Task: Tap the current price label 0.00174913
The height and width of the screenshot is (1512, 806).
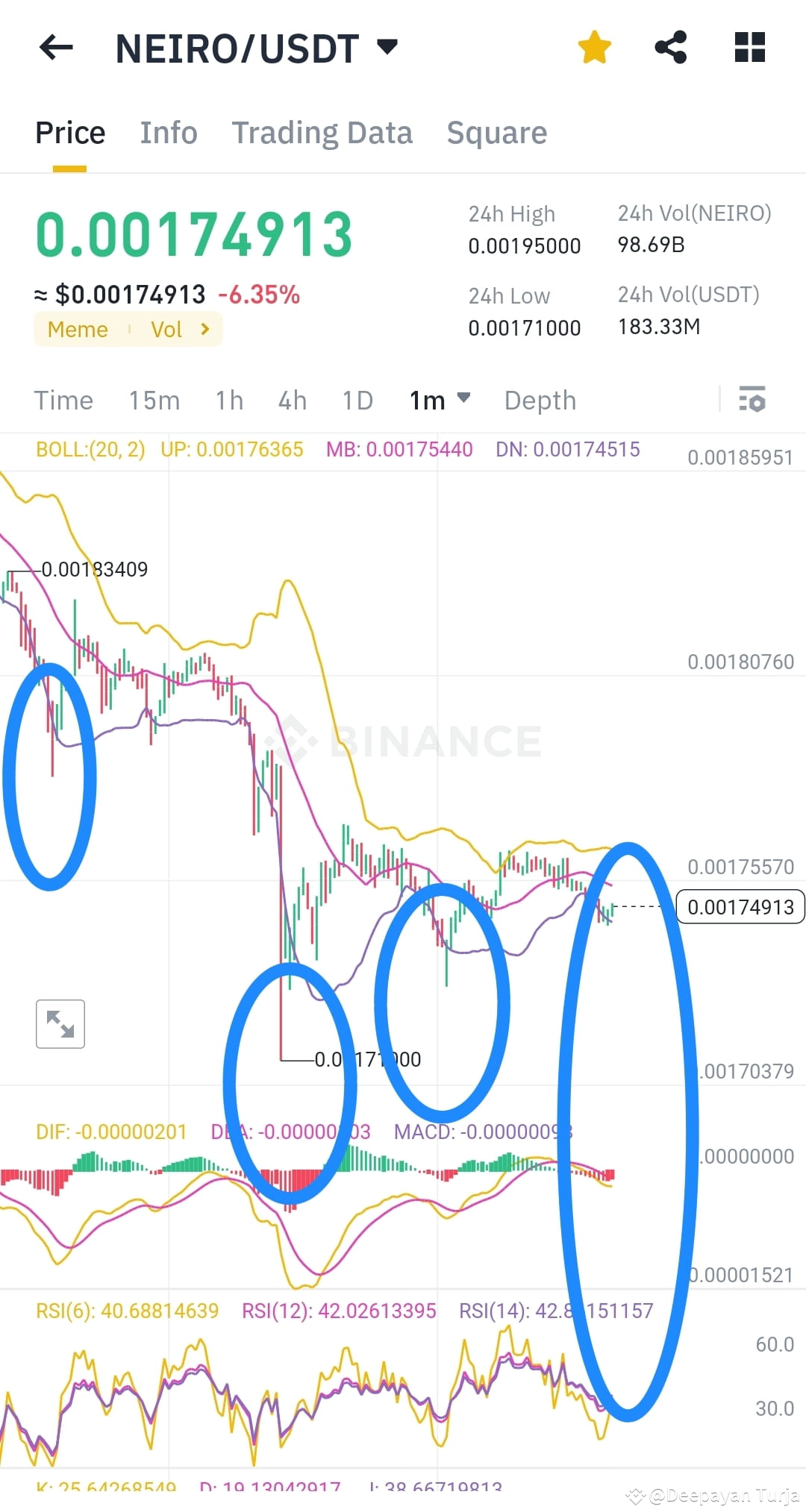Action: (740, 907)
